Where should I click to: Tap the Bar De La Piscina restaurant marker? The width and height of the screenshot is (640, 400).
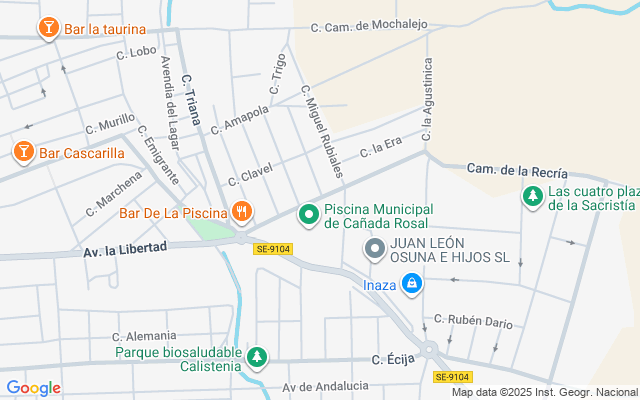(x=242, y=212)
